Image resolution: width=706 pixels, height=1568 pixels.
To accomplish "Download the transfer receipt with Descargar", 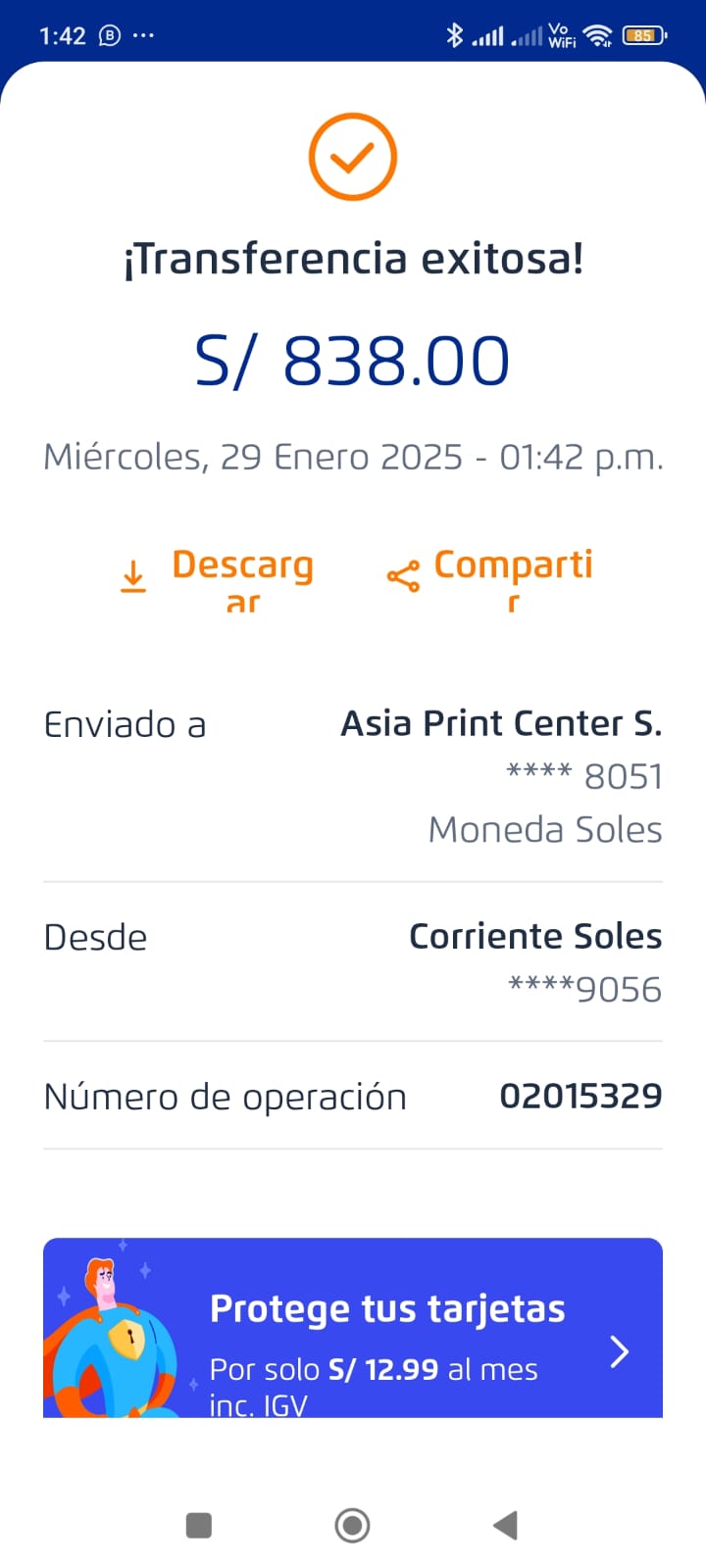I will point(218,578).
